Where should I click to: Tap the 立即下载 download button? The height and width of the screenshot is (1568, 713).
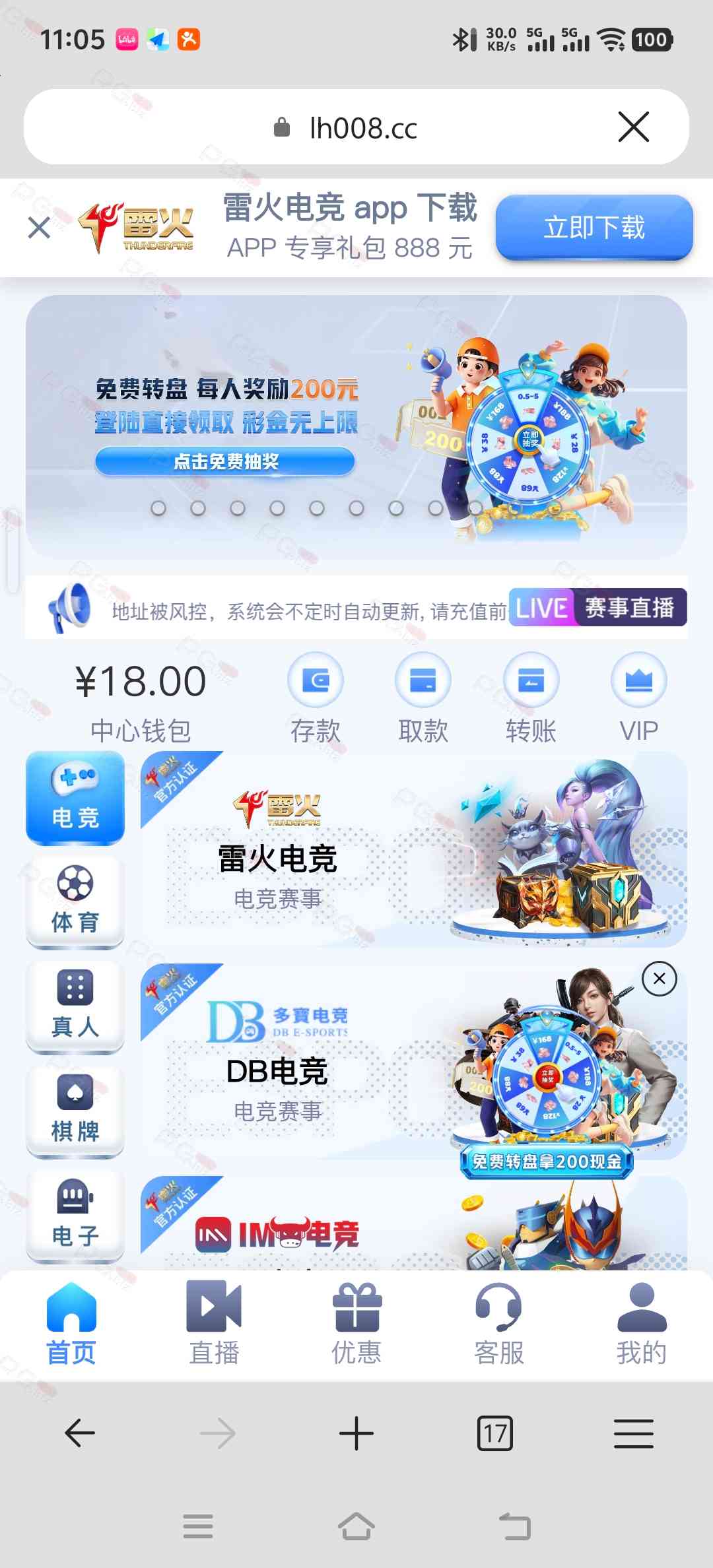click(594, 227)
